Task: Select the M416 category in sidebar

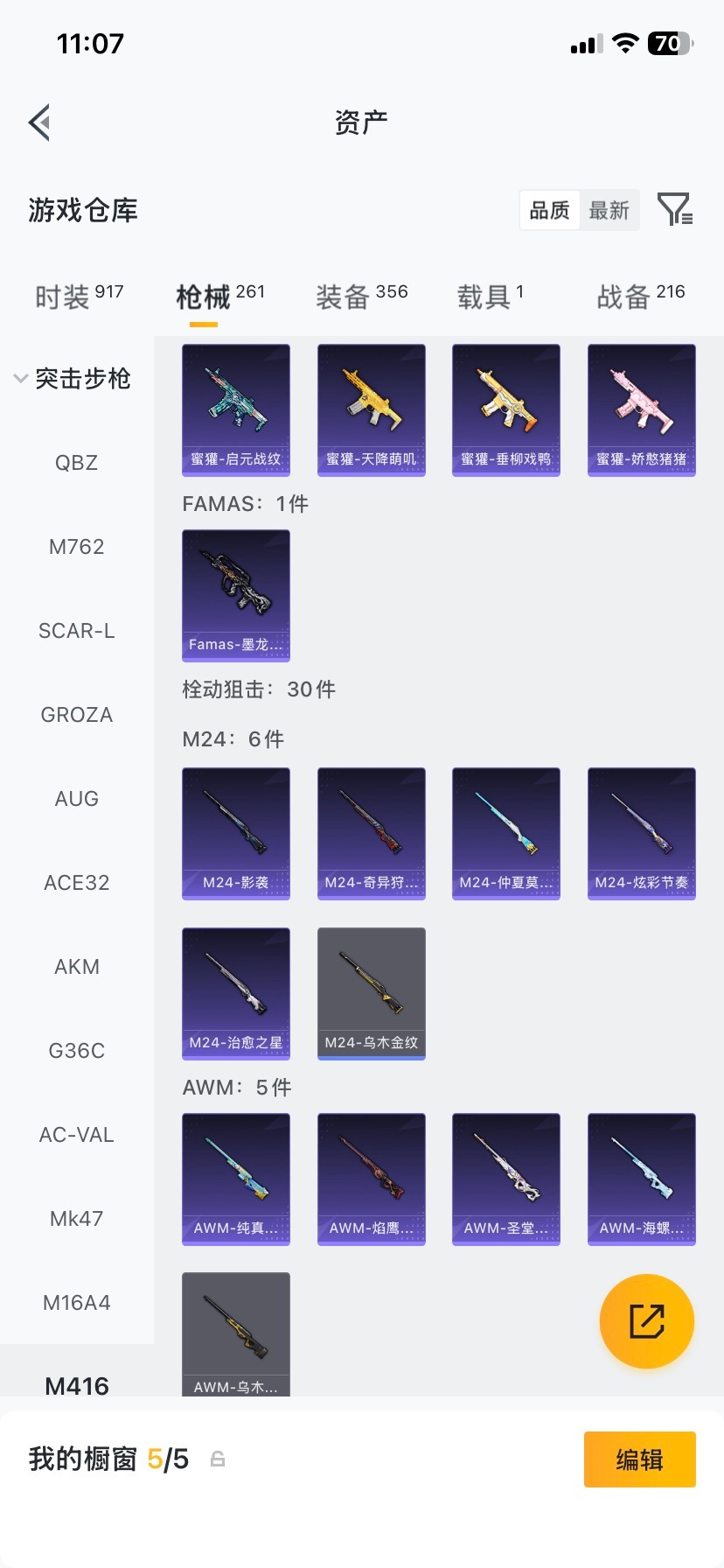Action: 77,1386
